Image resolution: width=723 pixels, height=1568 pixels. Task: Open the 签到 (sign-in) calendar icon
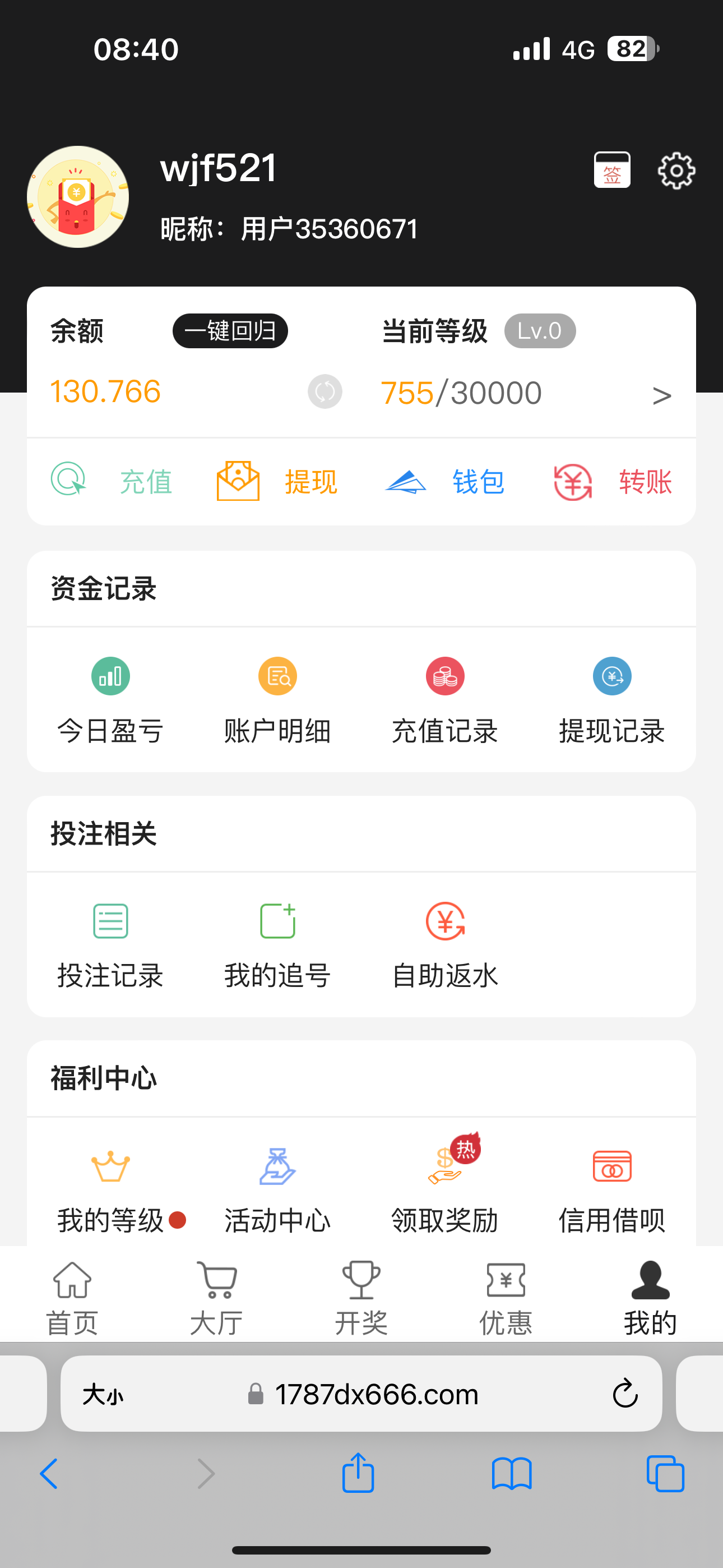612,170
